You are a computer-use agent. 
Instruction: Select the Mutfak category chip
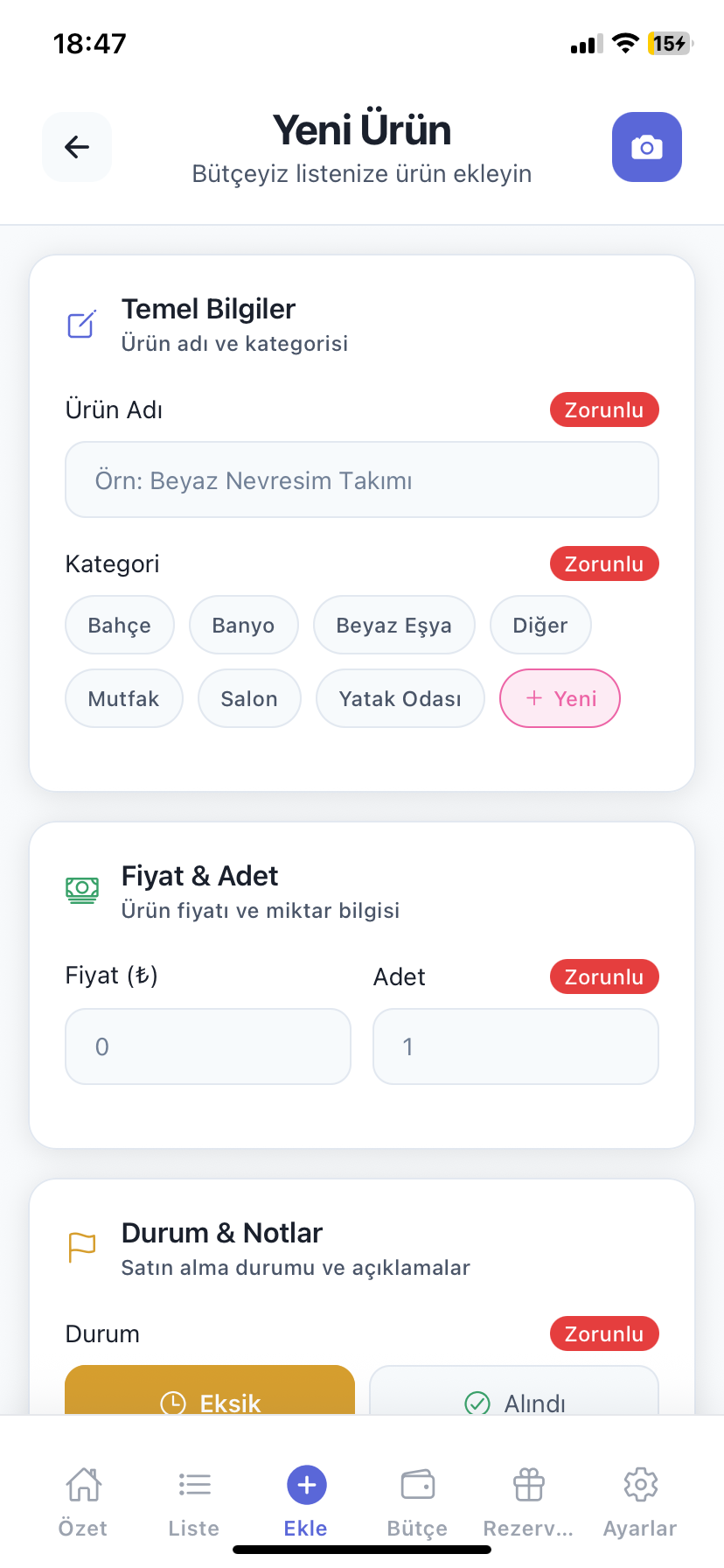click(x=123, y=698)
